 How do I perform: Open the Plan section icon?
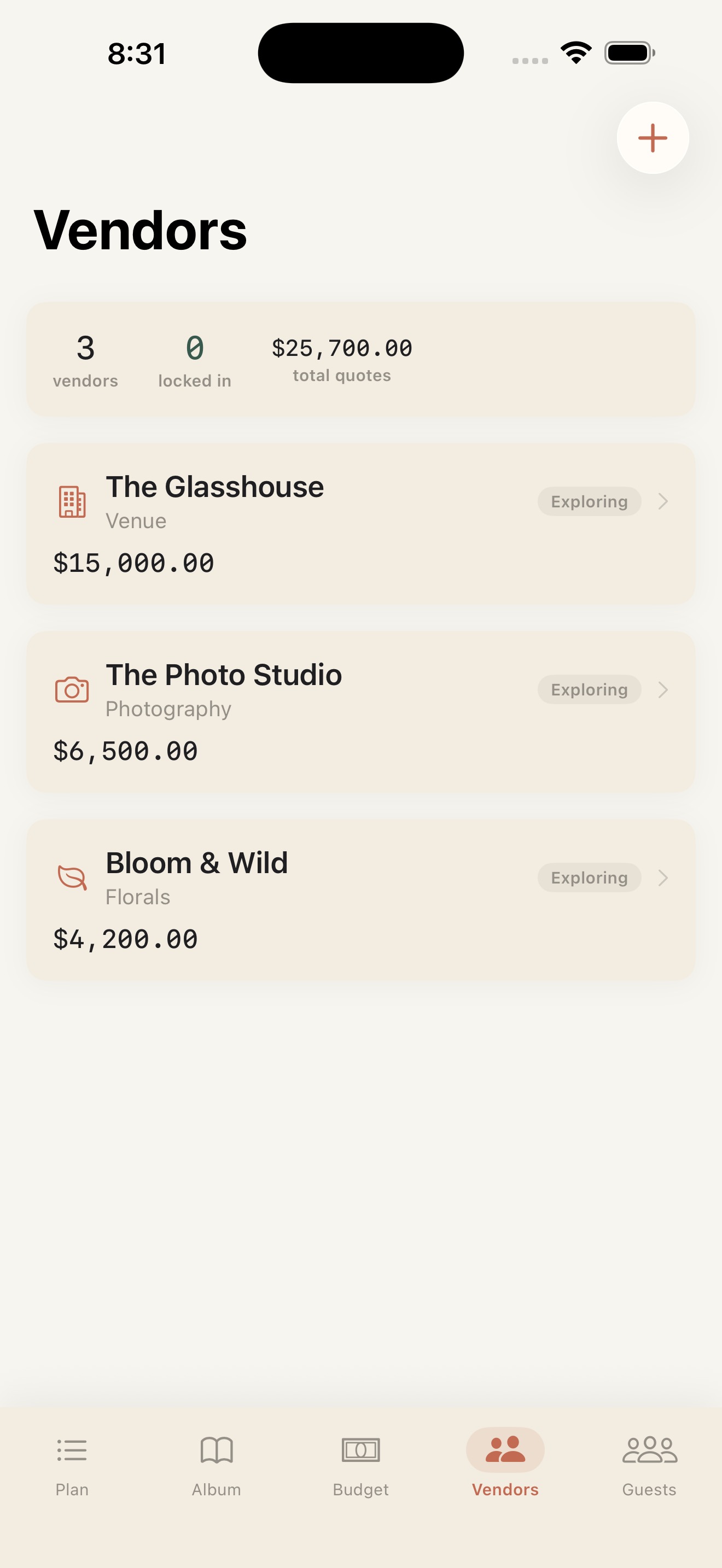click(72, 1451)
